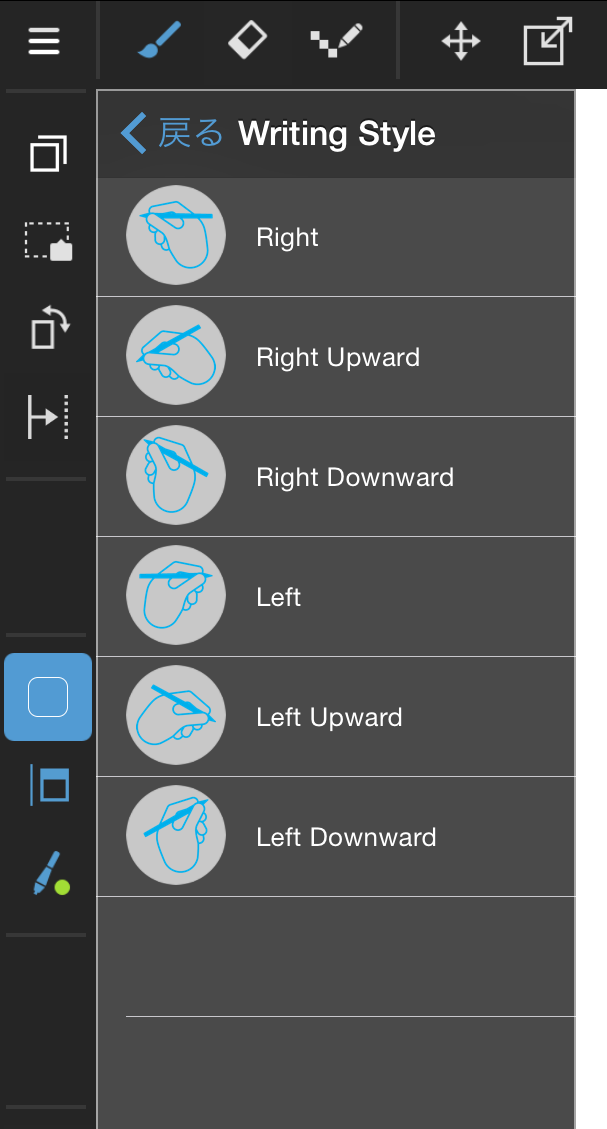This screenshot has height=1129, width=607.
Task: Activate the move tool
Action: pos(461,40)
